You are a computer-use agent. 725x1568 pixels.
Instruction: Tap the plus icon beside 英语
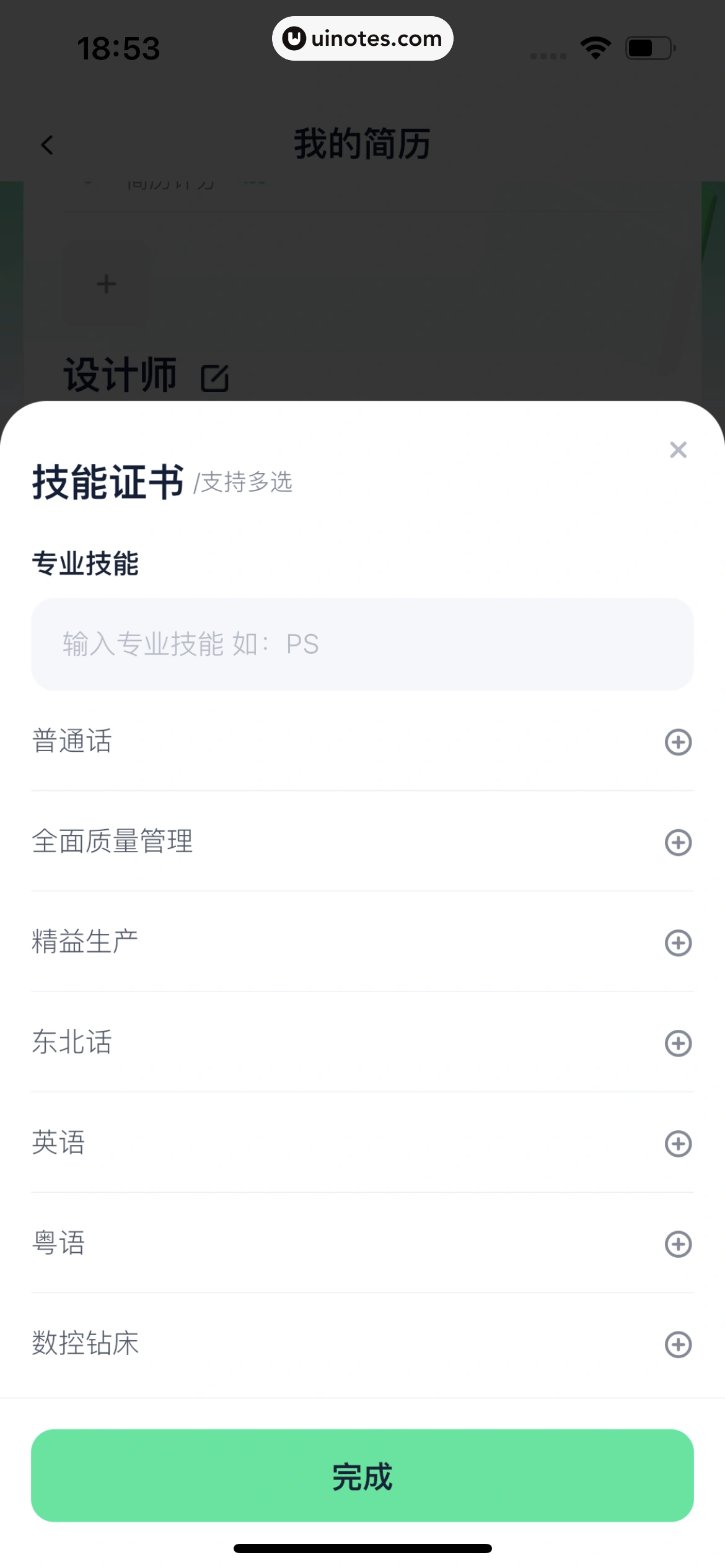point(678,1143)
